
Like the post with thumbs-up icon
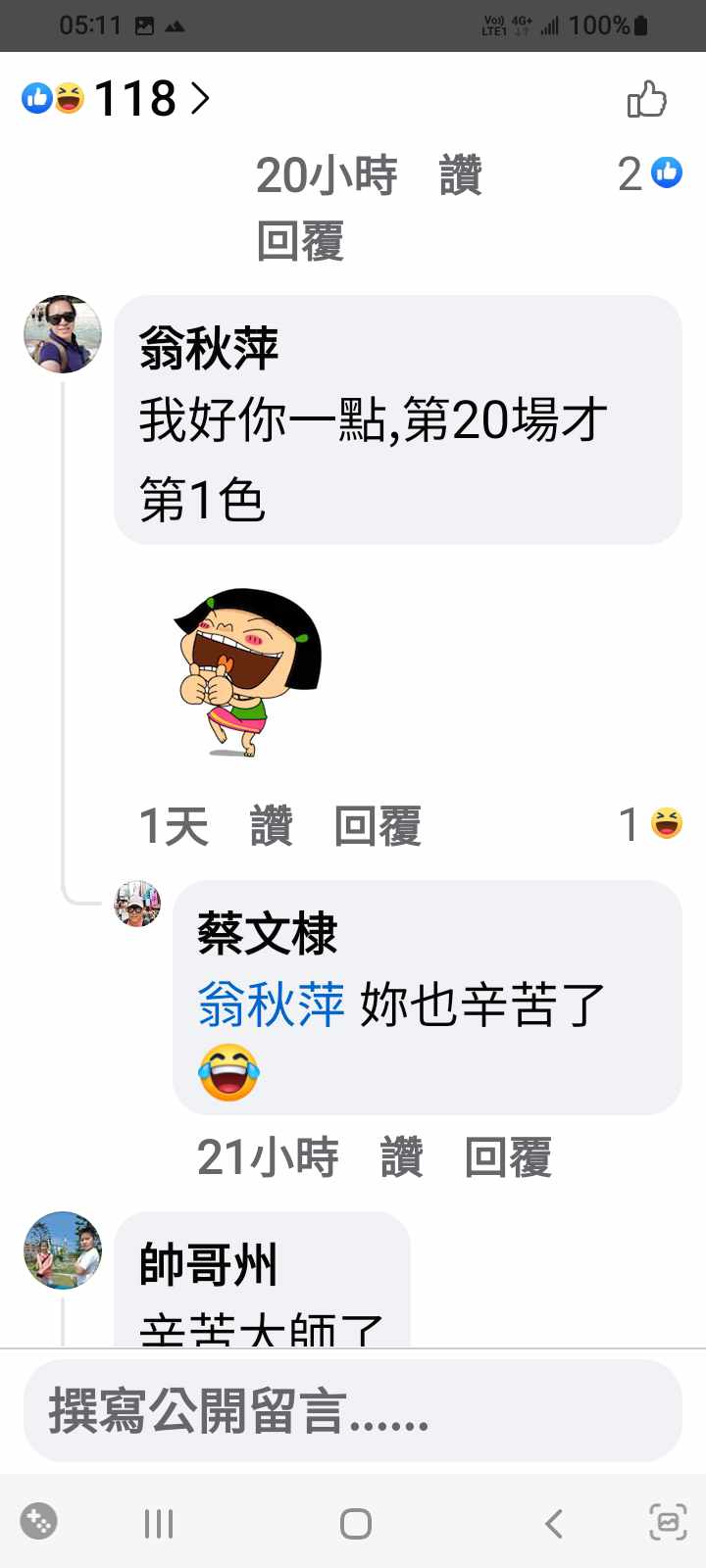click(646, 99)
